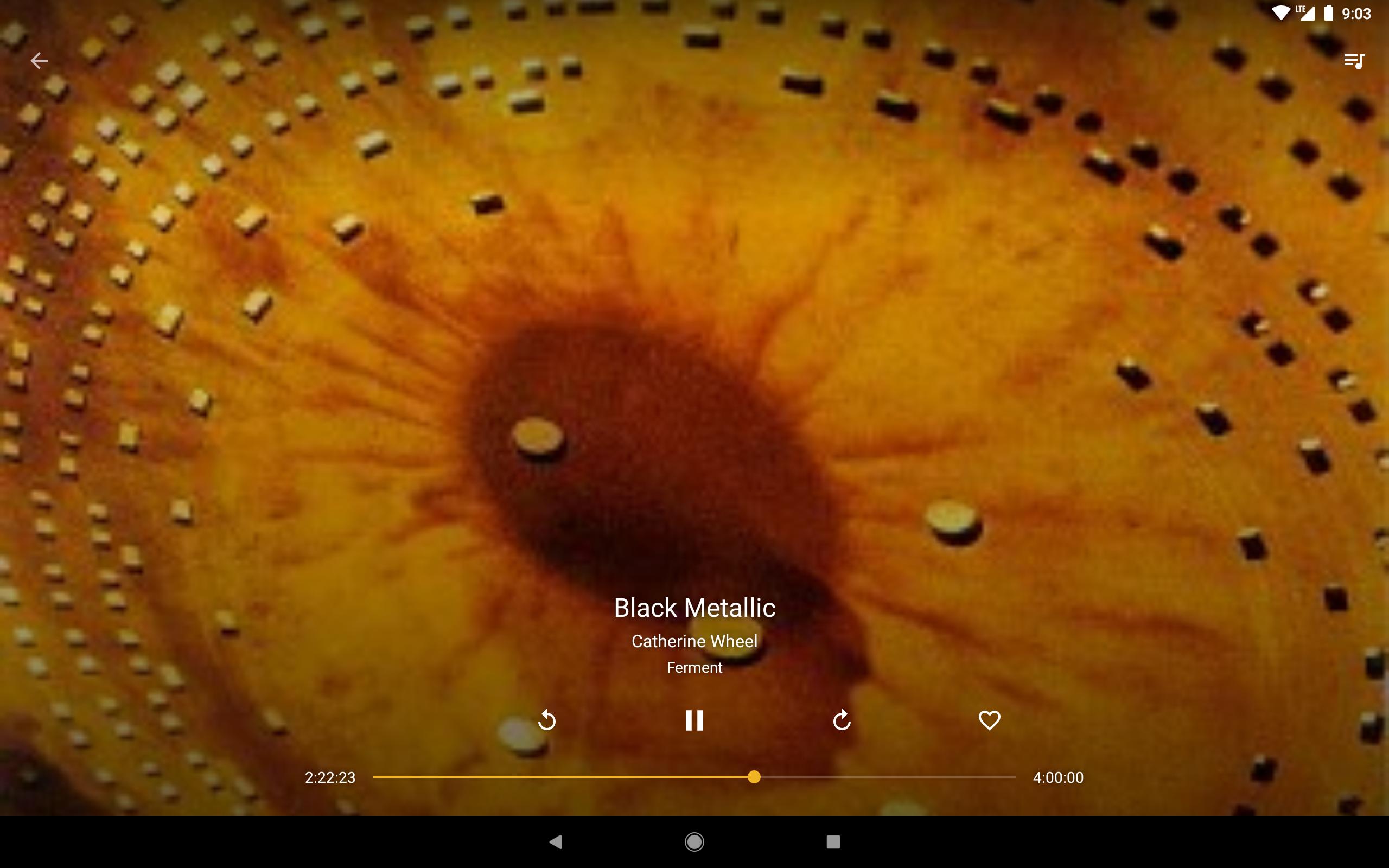Pause Black Metallic playback
This screenshot has height=868, width=1389.
[694, 720]
